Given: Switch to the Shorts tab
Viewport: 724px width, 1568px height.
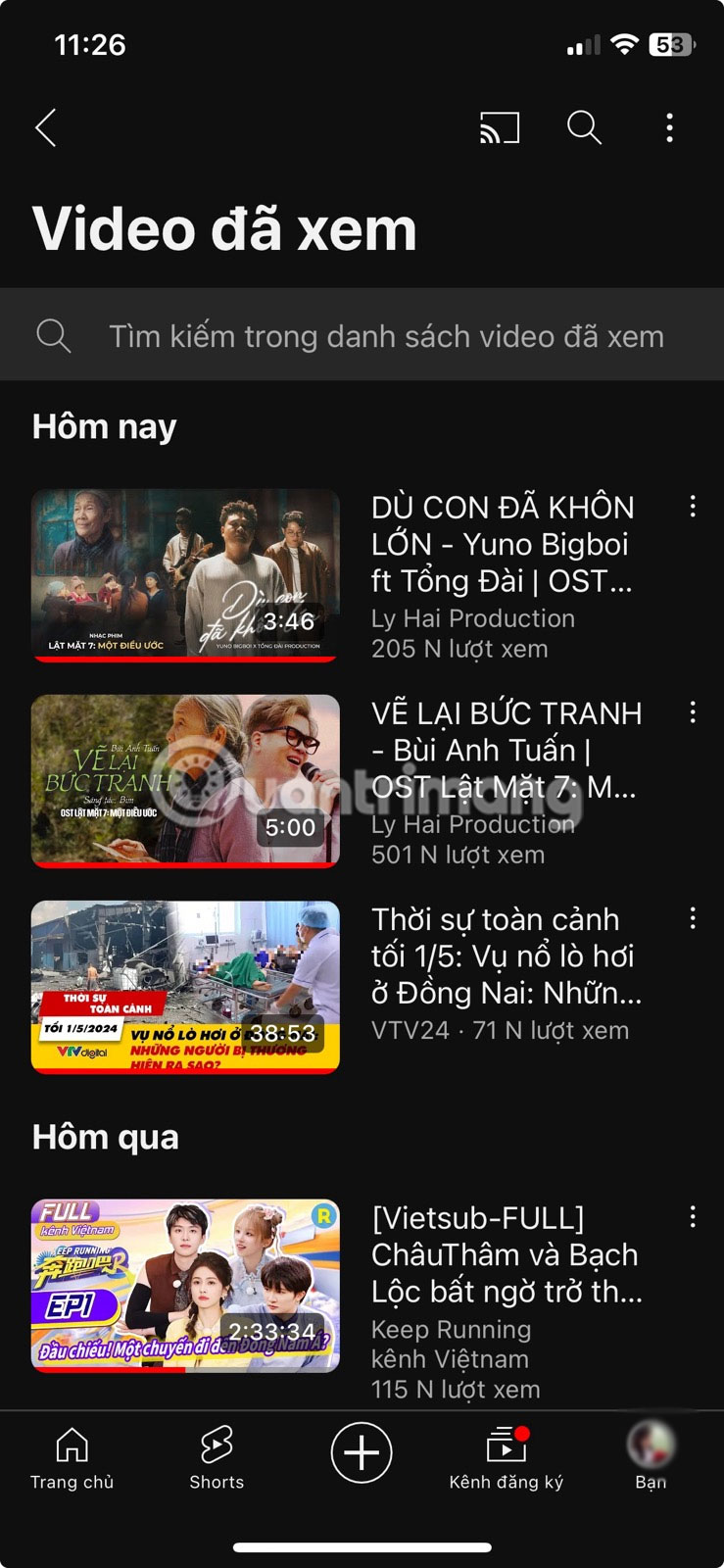Looking at the screenshot, I should pyautogui.click(x=217, y=1457).
